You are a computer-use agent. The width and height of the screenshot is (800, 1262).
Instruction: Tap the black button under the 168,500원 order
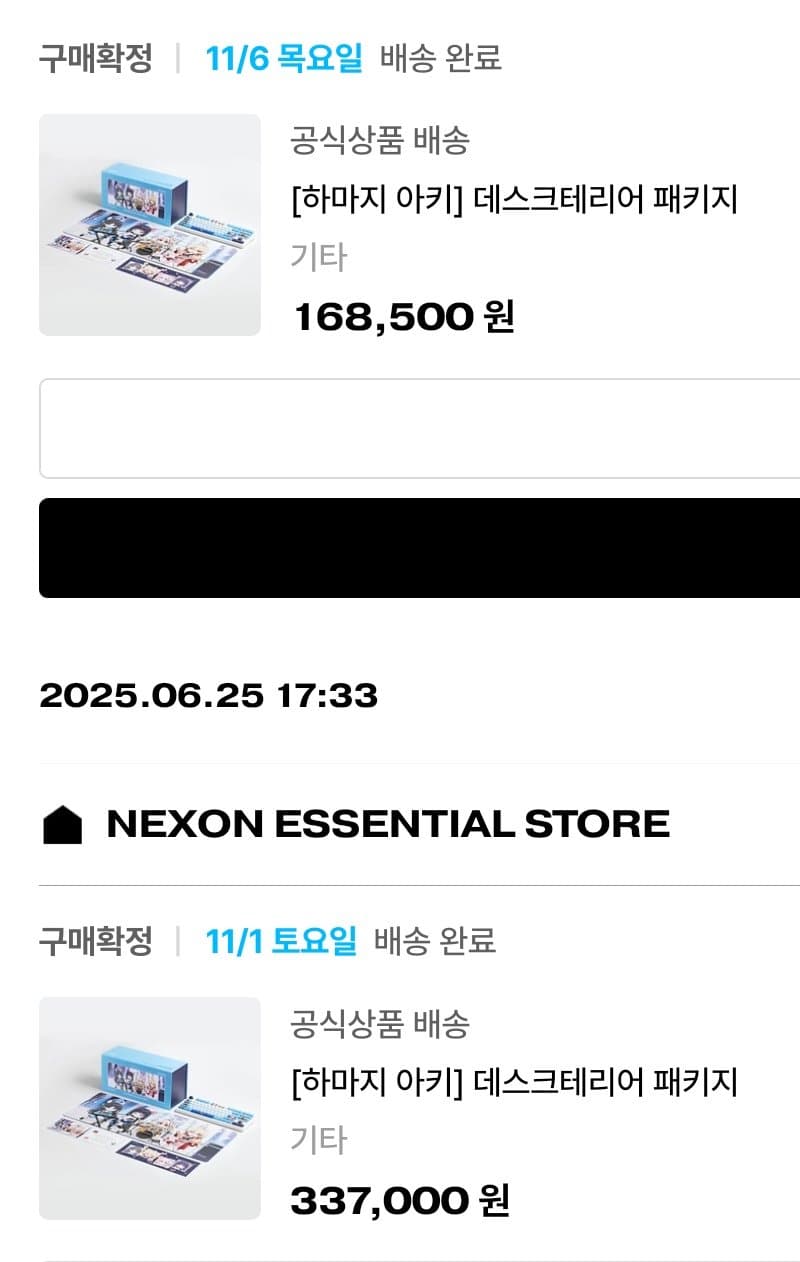(x=419, y=548)
